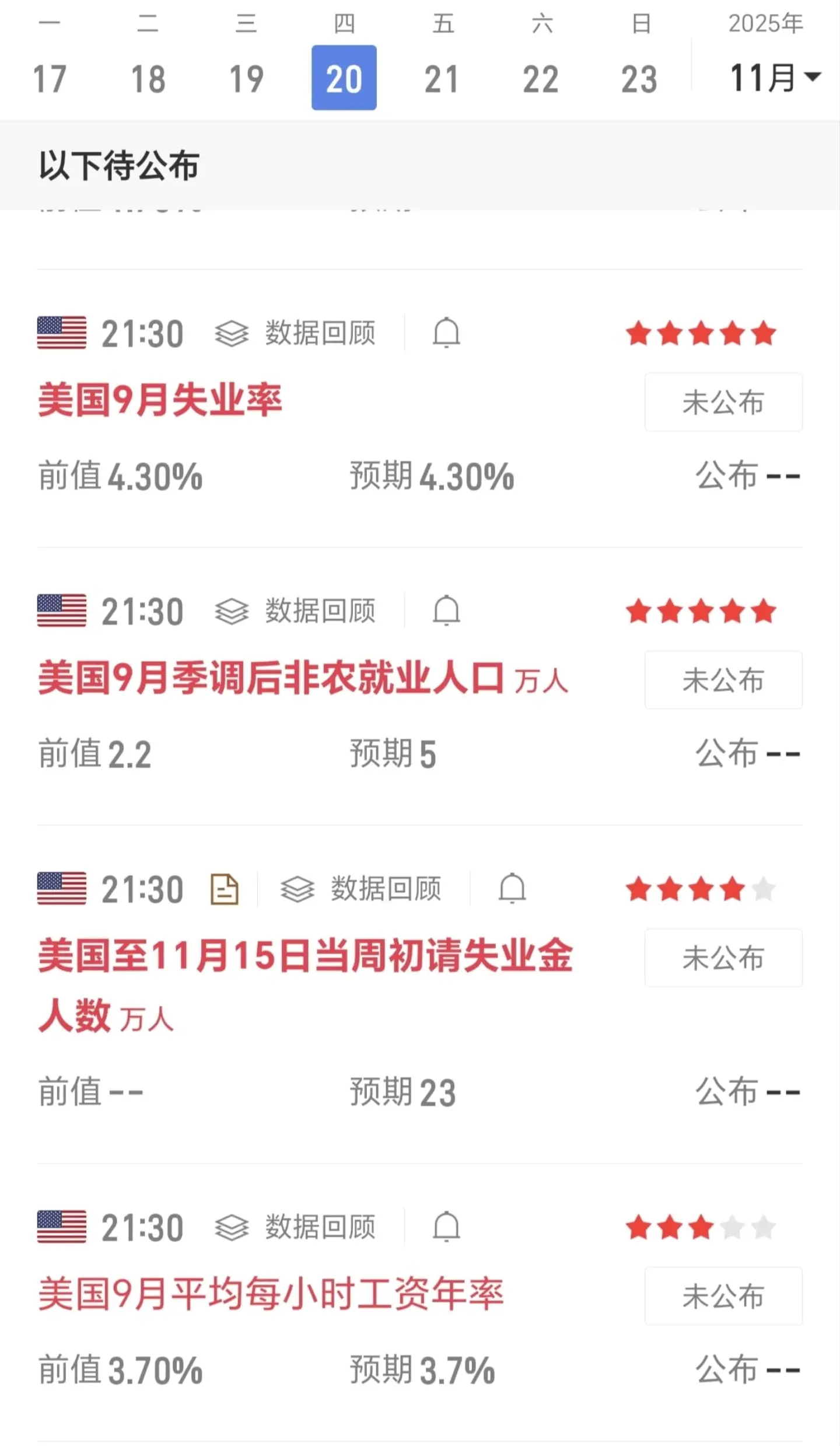840x1446 pixels.
Task: Open 数据回顾 for 非农就业人口
Action: click(295, 611)
